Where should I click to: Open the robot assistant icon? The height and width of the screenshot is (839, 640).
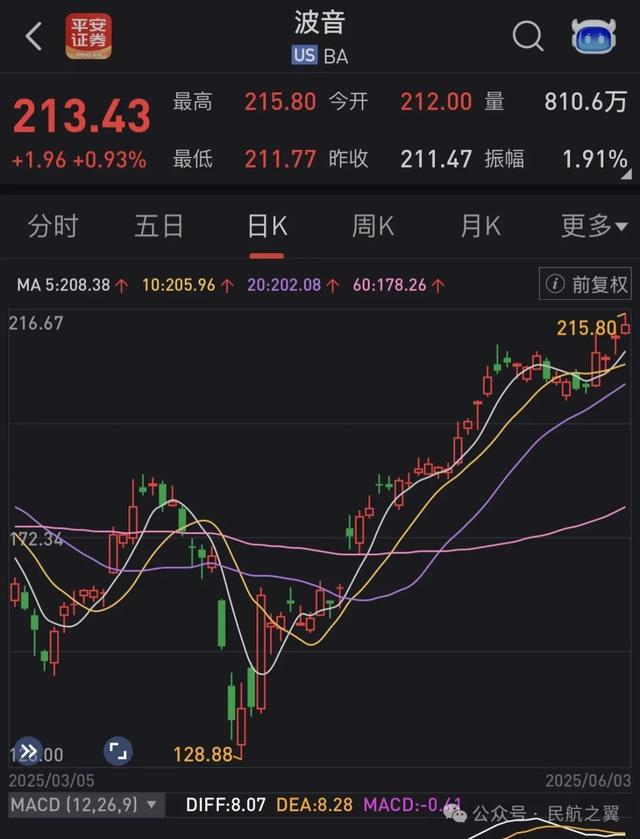click(x=593, y=36)
